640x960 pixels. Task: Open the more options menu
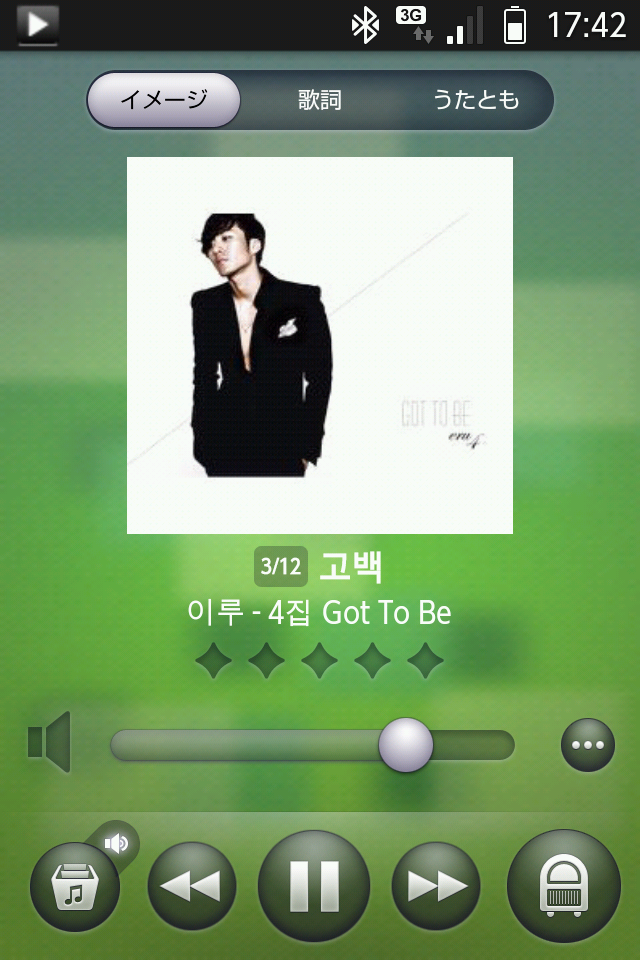point(588,745)
